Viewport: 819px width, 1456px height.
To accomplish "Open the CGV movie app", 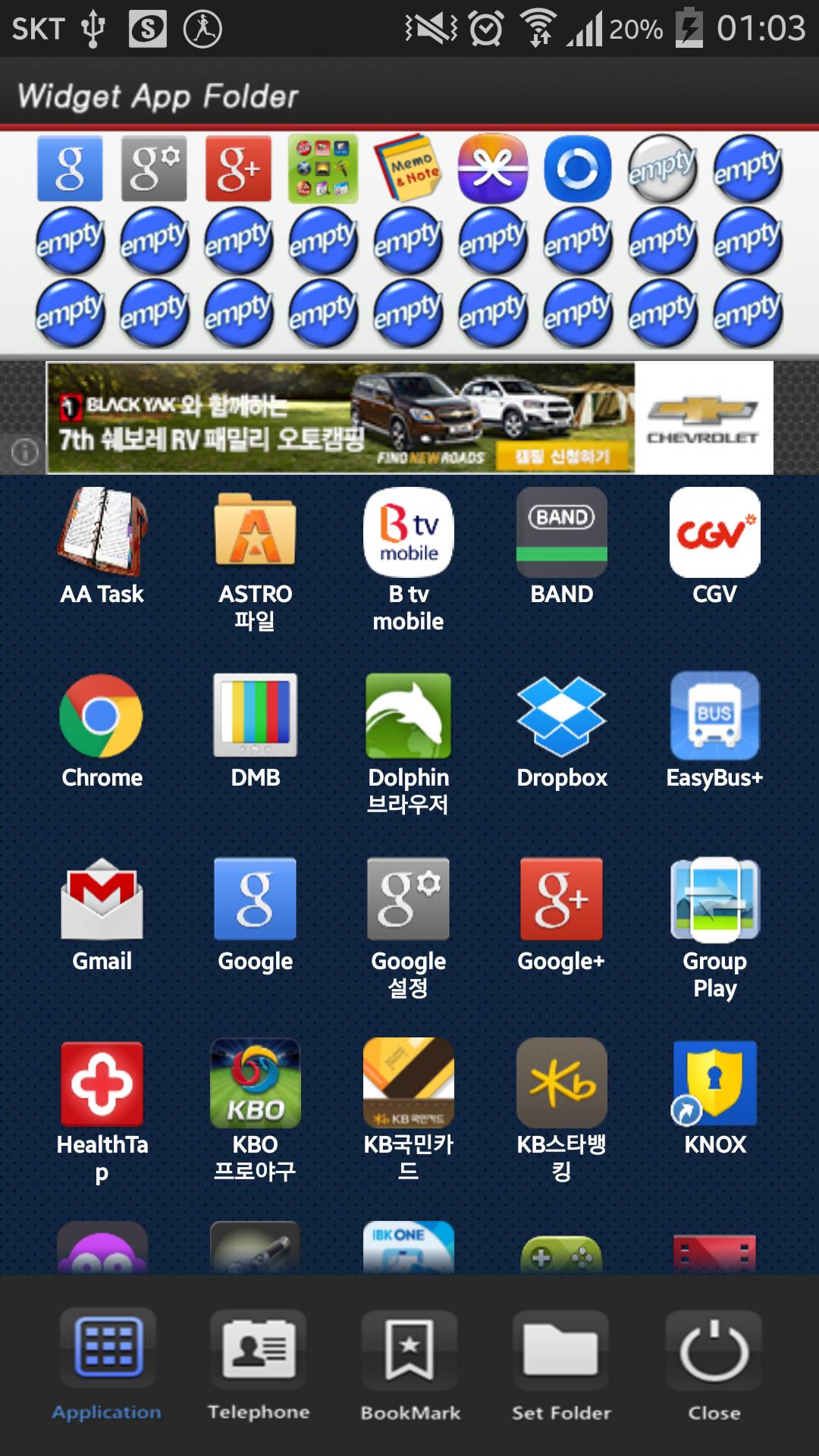I will pos(713,532).
